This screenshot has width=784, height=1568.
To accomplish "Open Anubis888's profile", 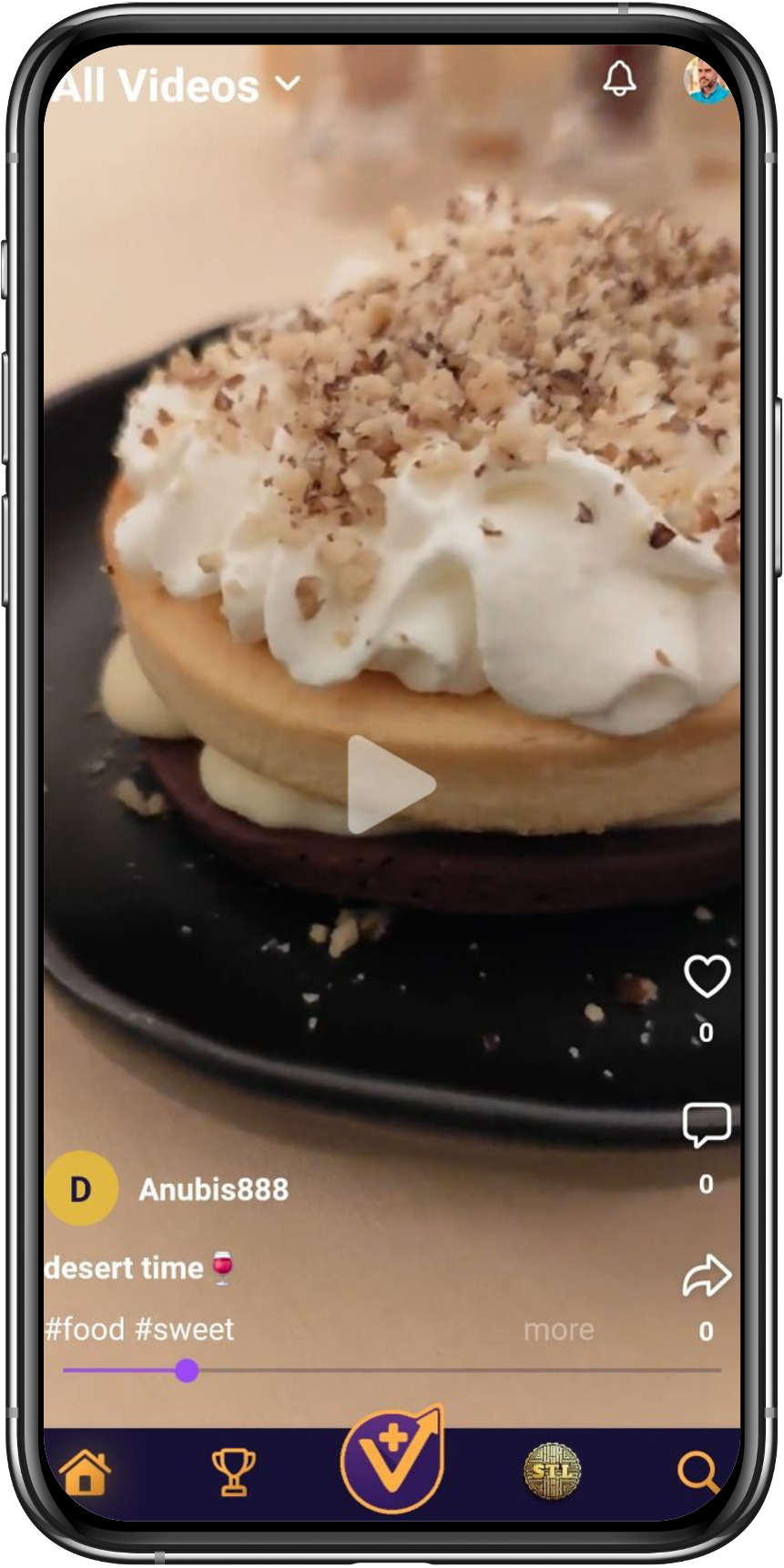I will 213,1189.
